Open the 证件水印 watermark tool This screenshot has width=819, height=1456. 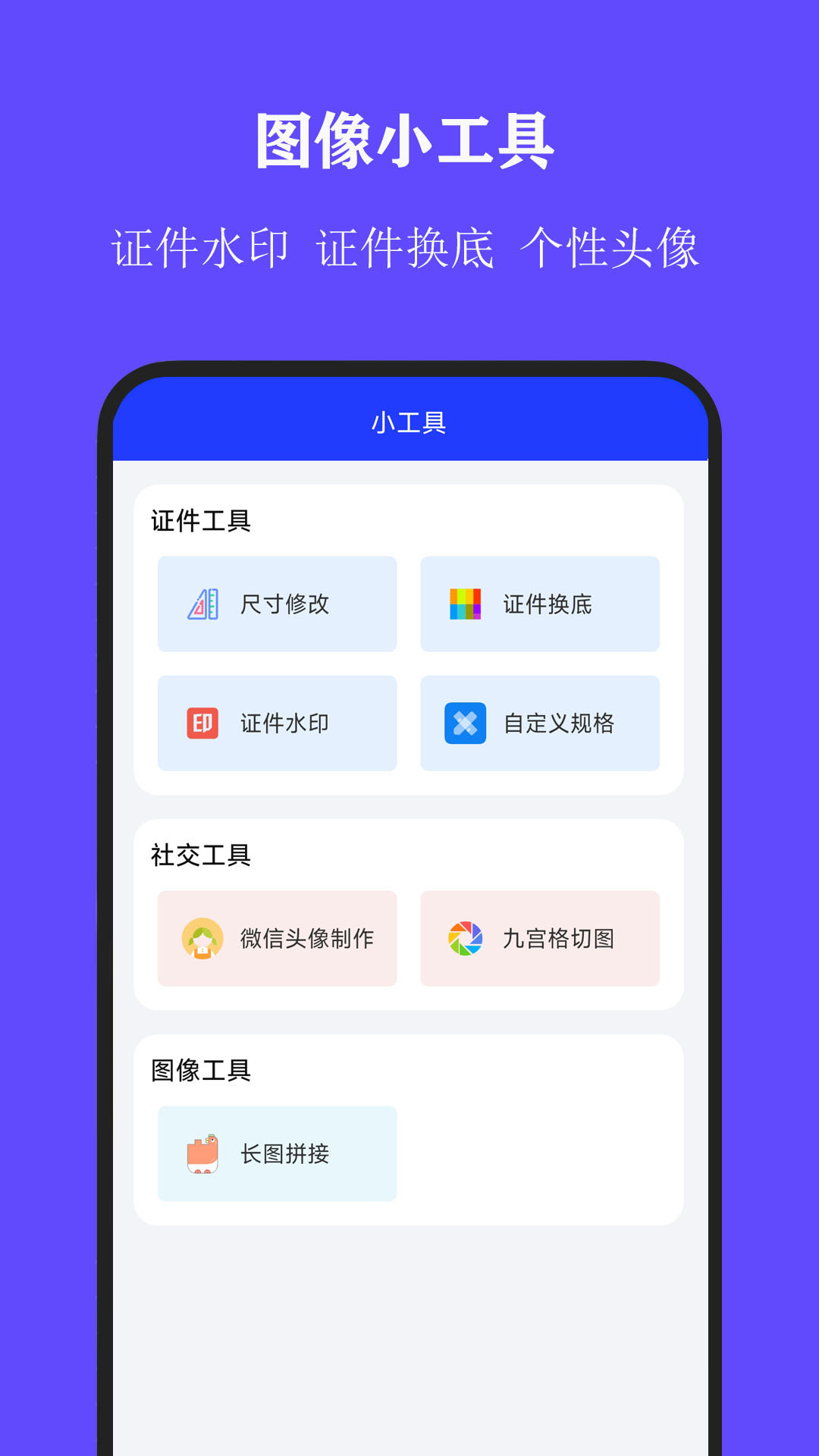pos(277,724)
